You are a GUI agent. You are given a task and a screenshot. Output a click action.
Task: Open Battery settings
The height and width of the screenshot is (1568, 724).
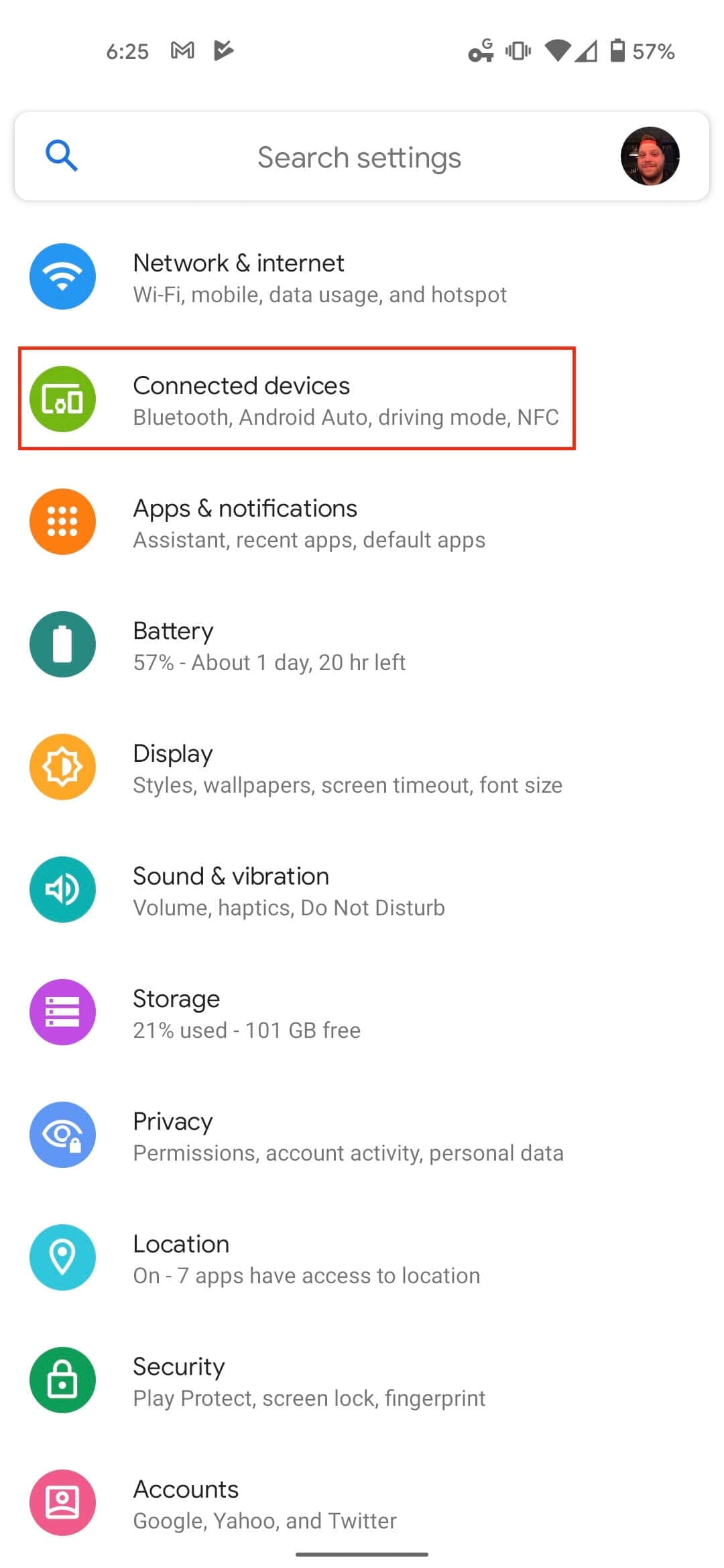tap(268, 645)
